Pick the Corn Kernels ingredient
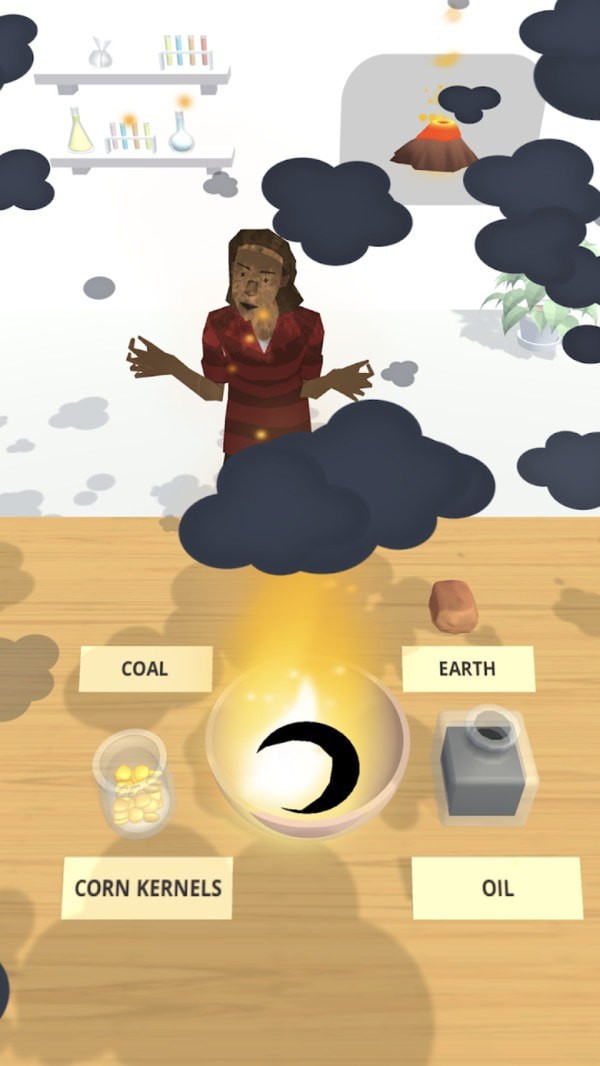 [147, 887]
